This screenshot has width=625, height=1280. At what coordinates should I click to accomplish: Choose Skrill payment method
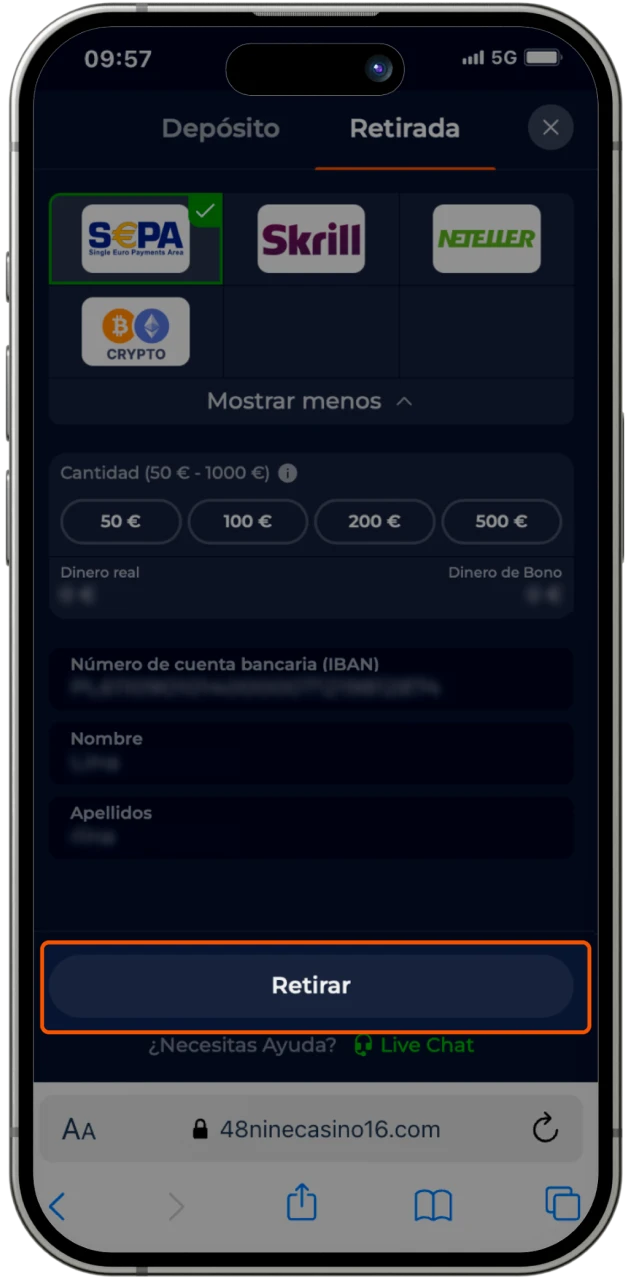coord(311,239)
